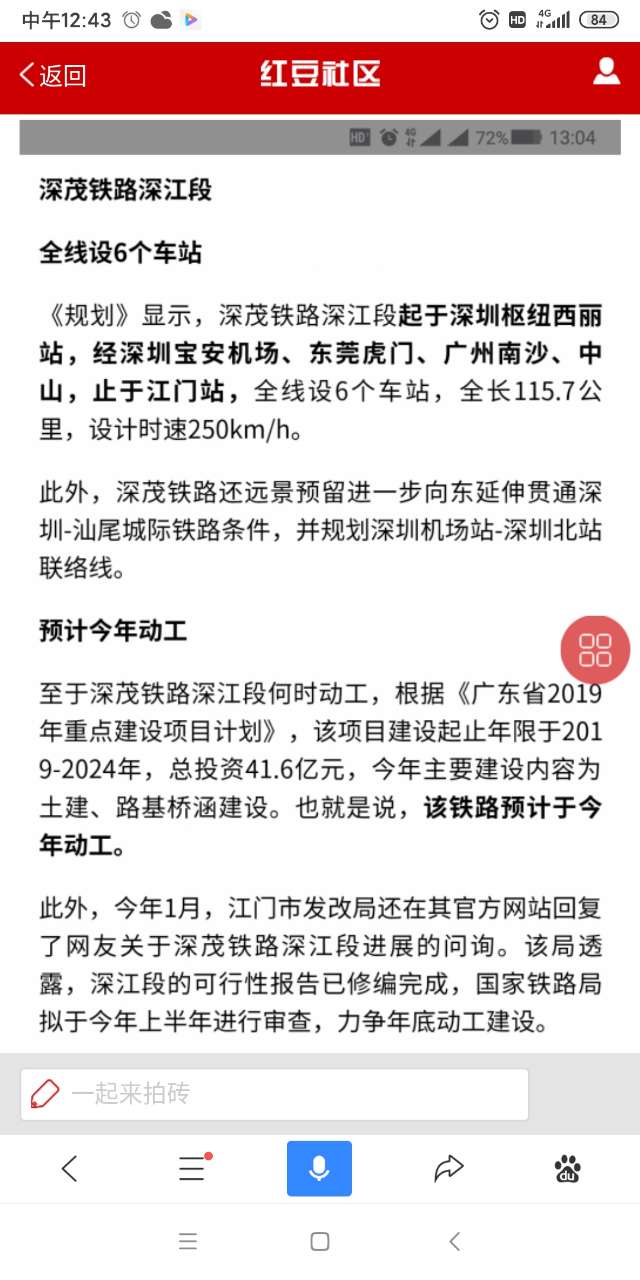The height and width of the screenshot is (1280, 640).
Task: Start voice search with the microphone
Action: tap(319, 1168)
